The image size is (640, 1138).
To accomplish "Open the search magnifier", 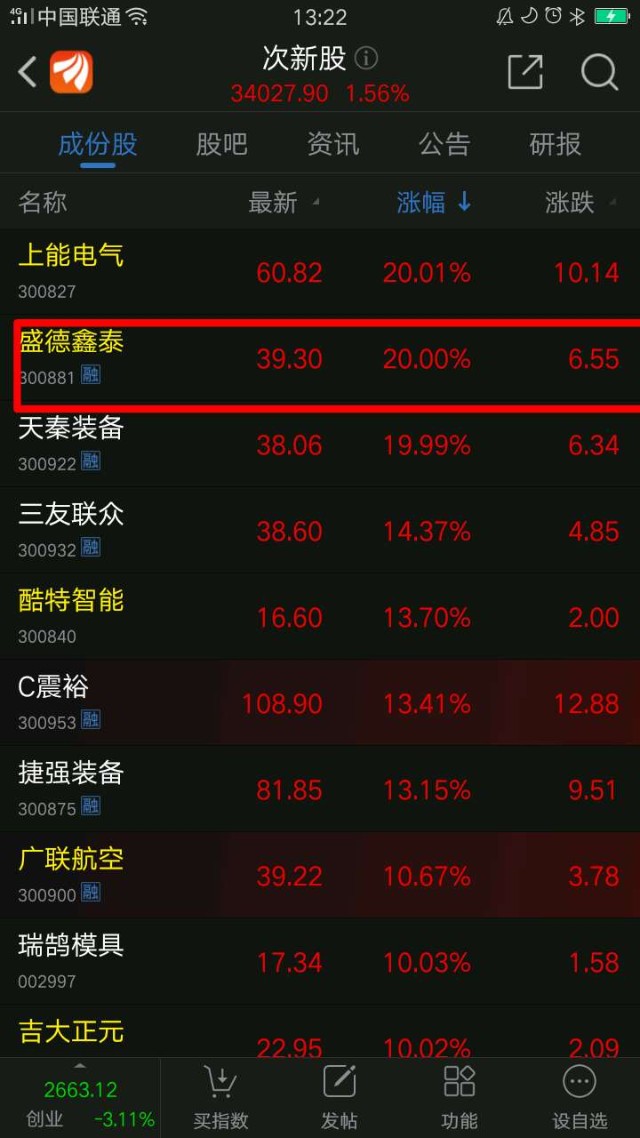I will (x=599, y=72).
